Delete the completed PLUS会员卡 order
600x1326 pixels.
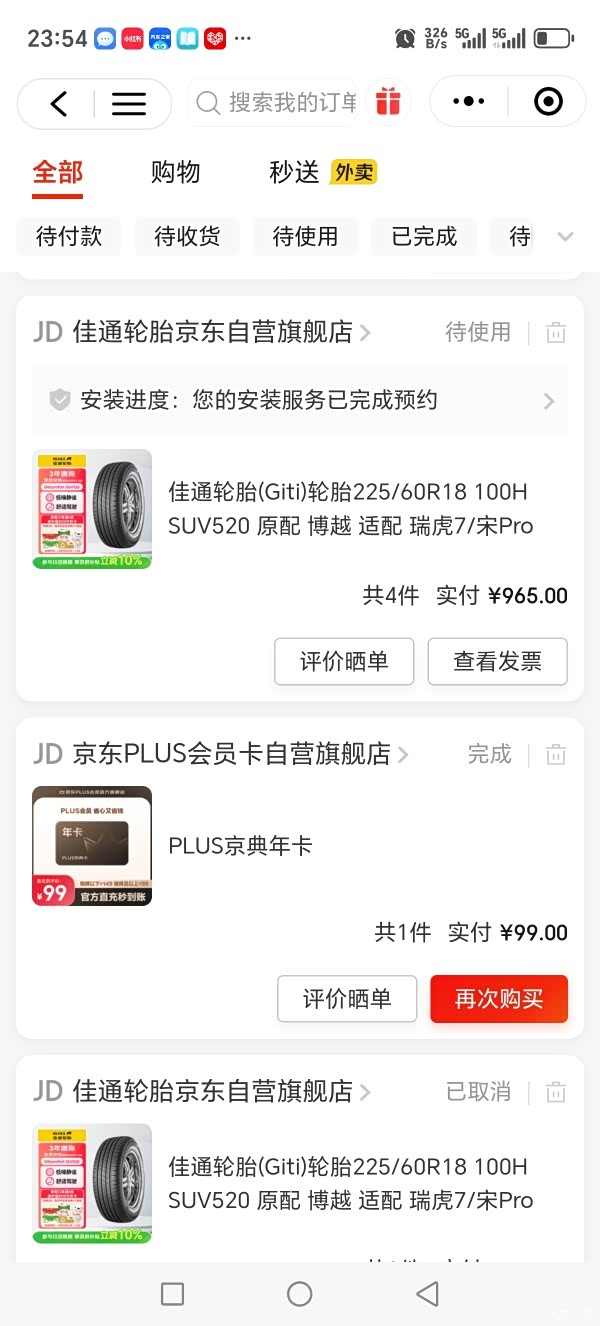click(x=556, y=755)
